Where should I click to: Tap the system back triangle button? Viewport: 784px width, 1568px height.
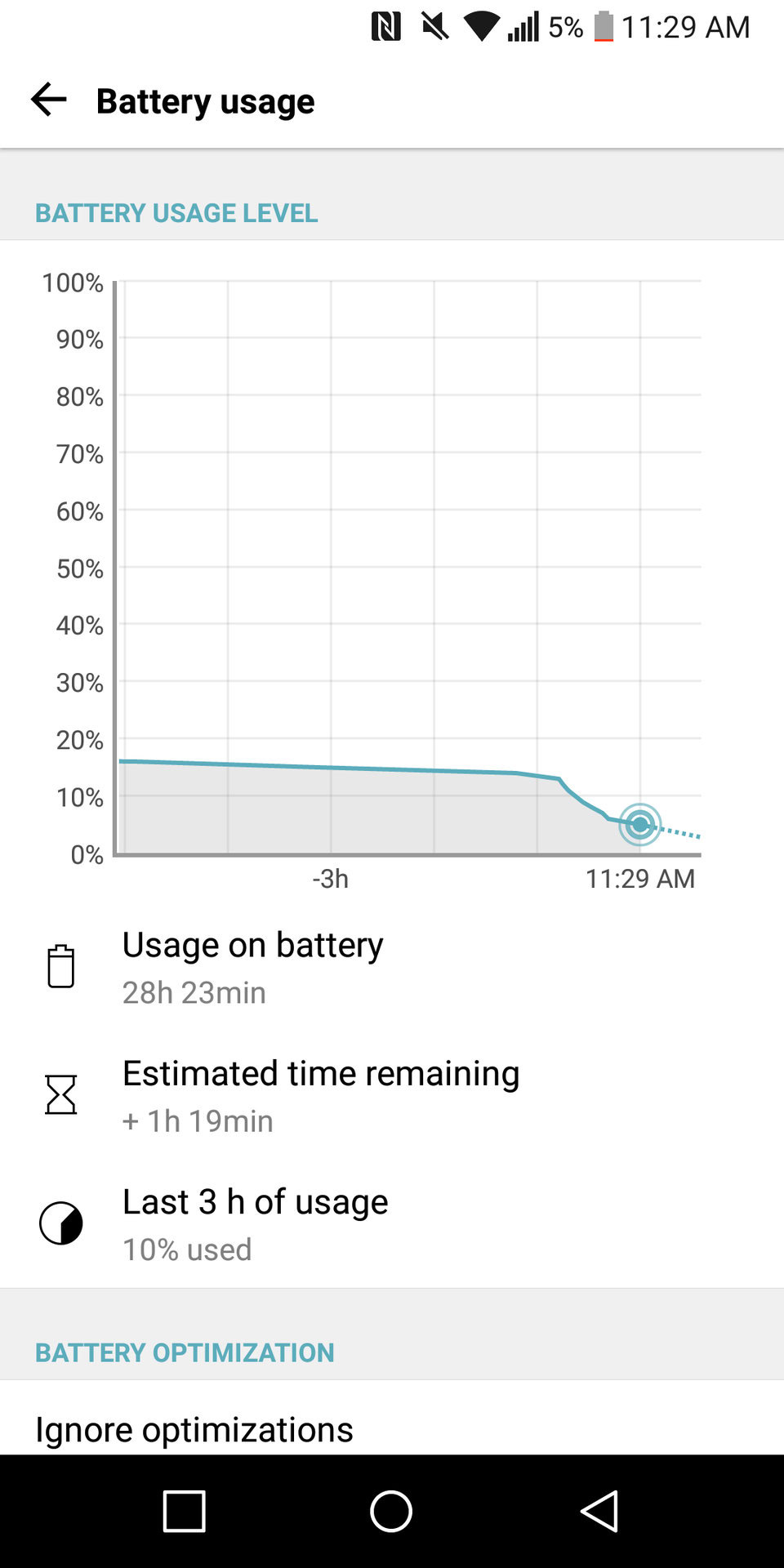pos(599,1511)
